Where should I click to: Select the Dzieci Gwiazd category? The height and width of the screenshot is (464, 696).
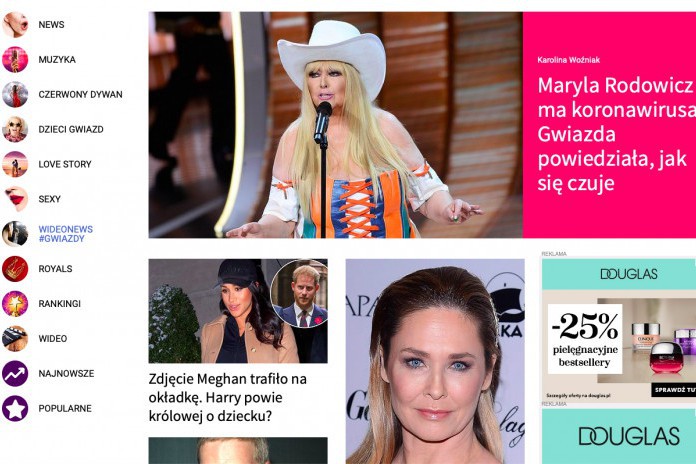[x=70, y=130]
